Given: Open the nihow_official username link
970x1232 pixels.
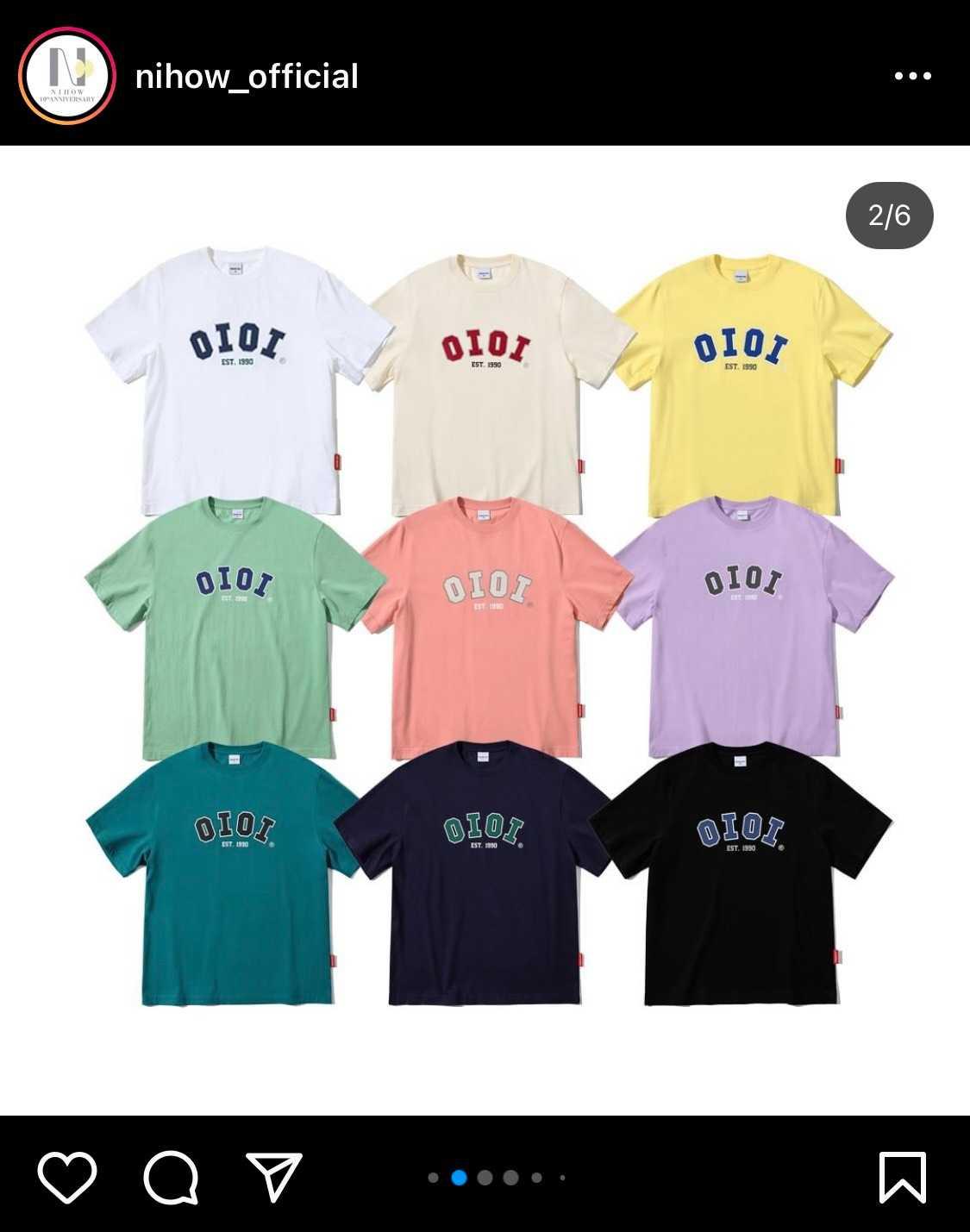Looking at the screenshot, I should 247,77.
